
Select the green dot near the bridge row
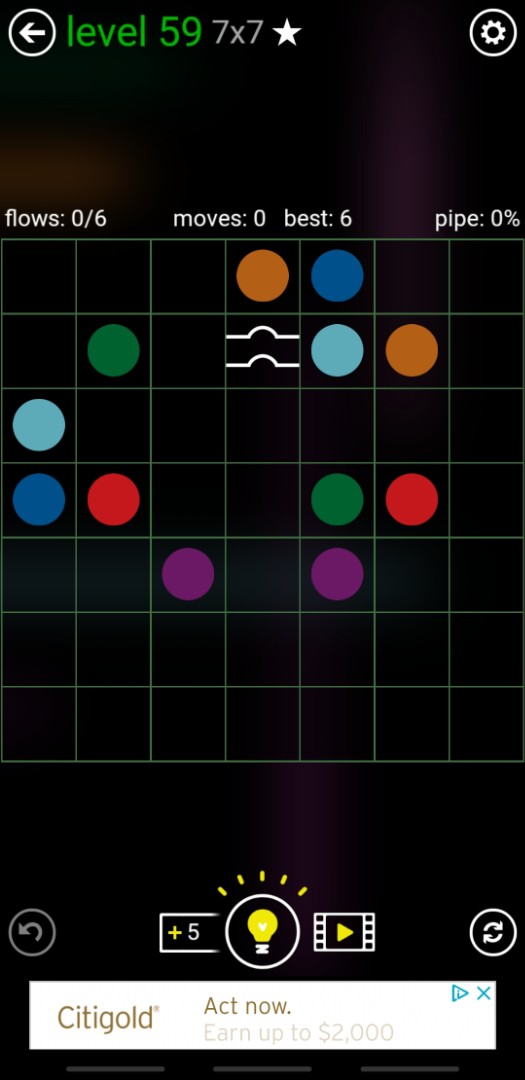pyautogui.click(x=114, y=350)
